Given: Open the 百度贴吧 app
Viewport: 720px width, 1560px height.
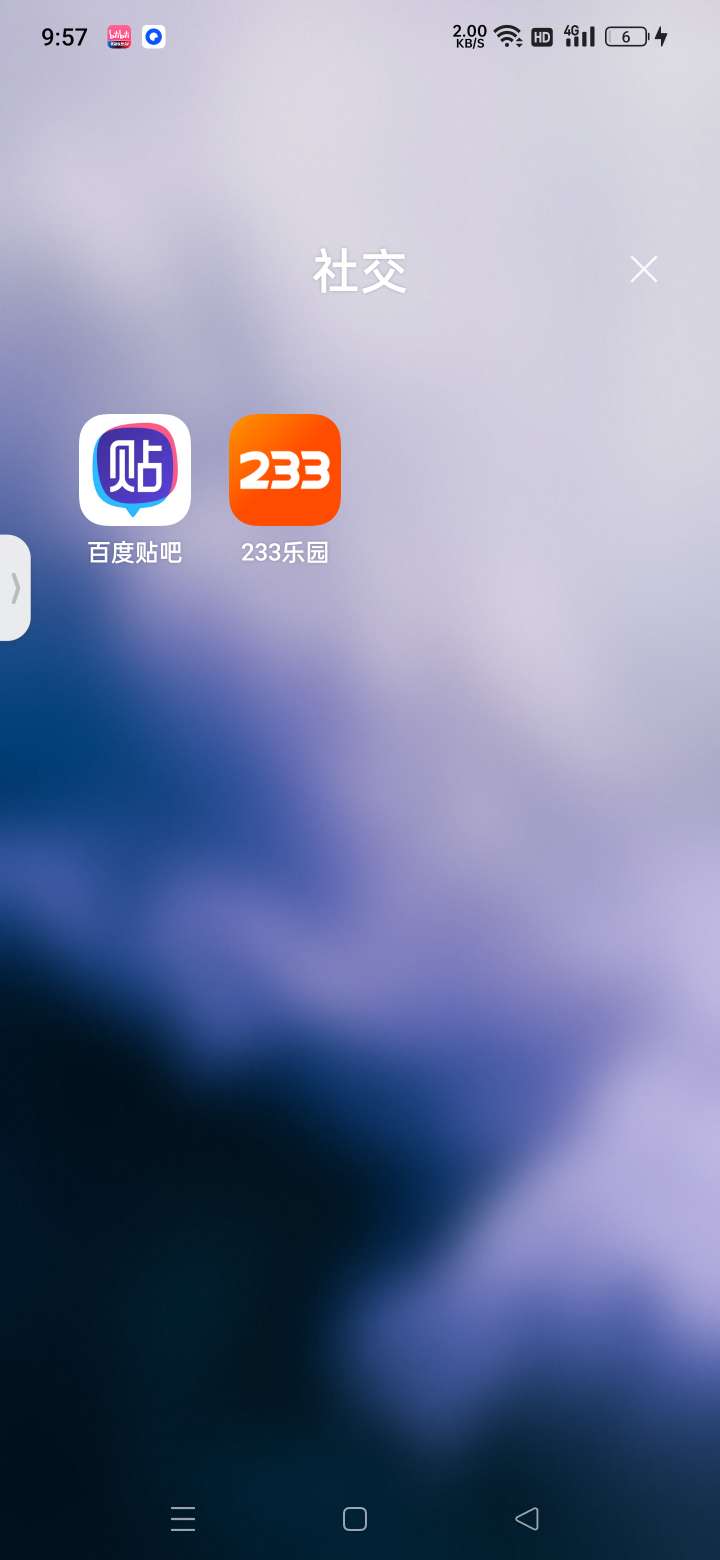Looking at the screenshot, I should tap(135, 470).
